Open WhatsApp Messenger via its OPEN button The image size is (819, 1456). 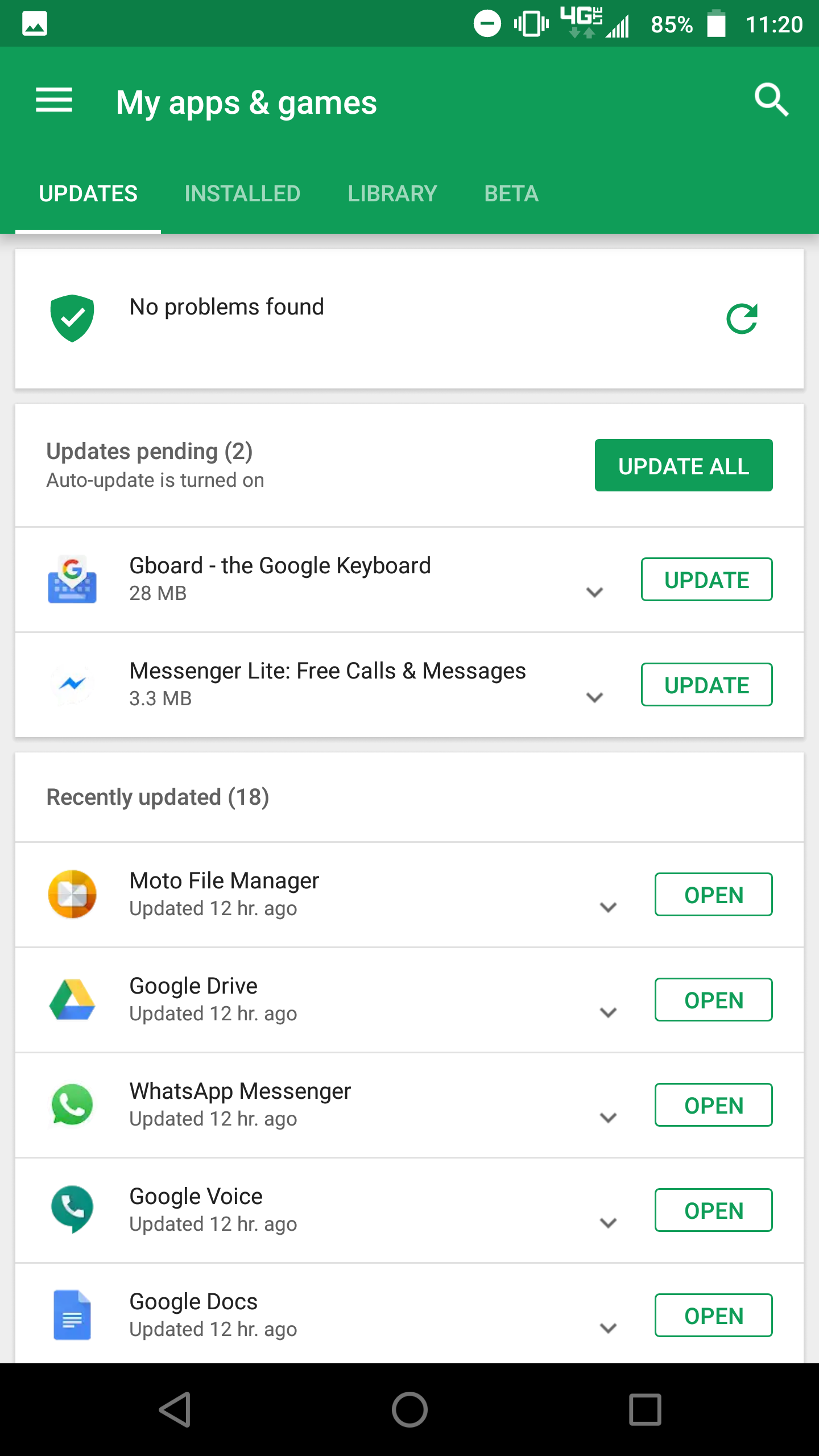coord(713,1105)
